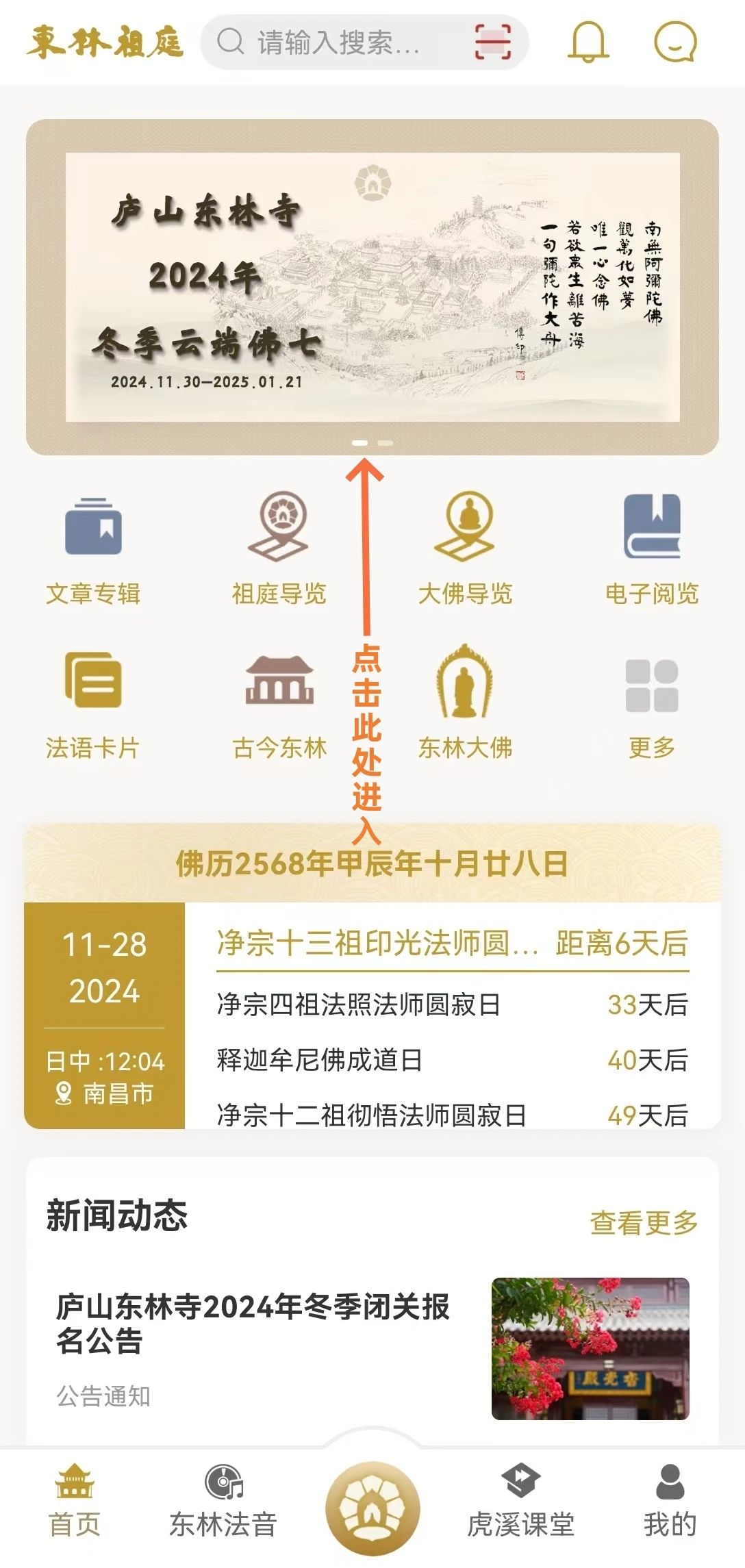Tap 查看更多 in 新闻动态

pos(644,1222)
